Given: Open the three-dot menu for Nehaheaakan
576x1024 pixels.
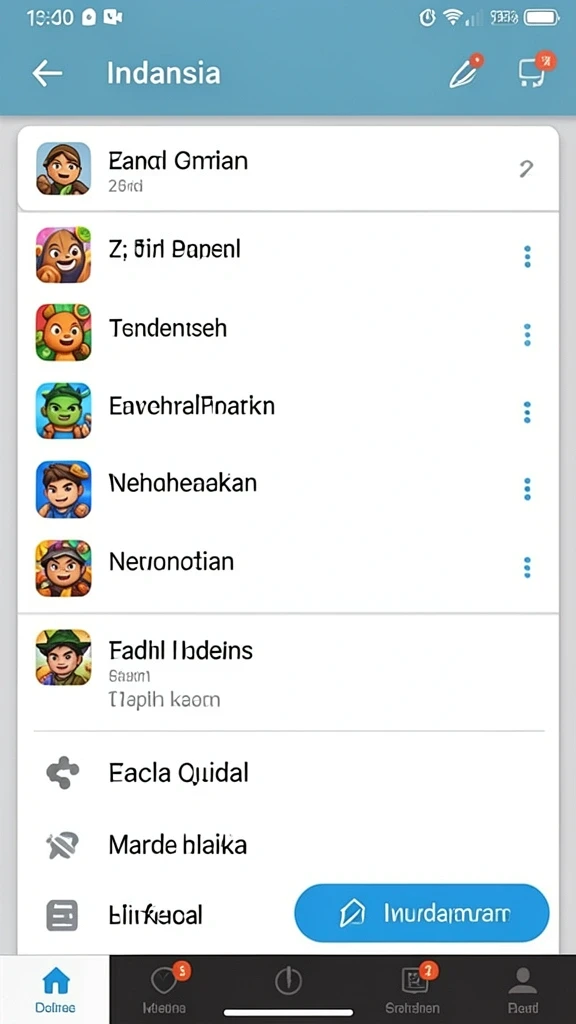Looking at the screenshot, I should 527,489.
